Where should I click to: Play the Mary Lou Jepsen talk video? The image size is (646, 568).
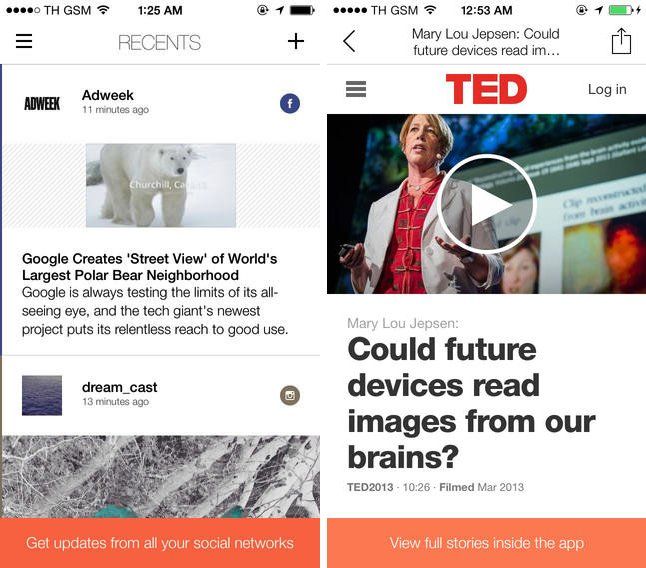(487, 204)
